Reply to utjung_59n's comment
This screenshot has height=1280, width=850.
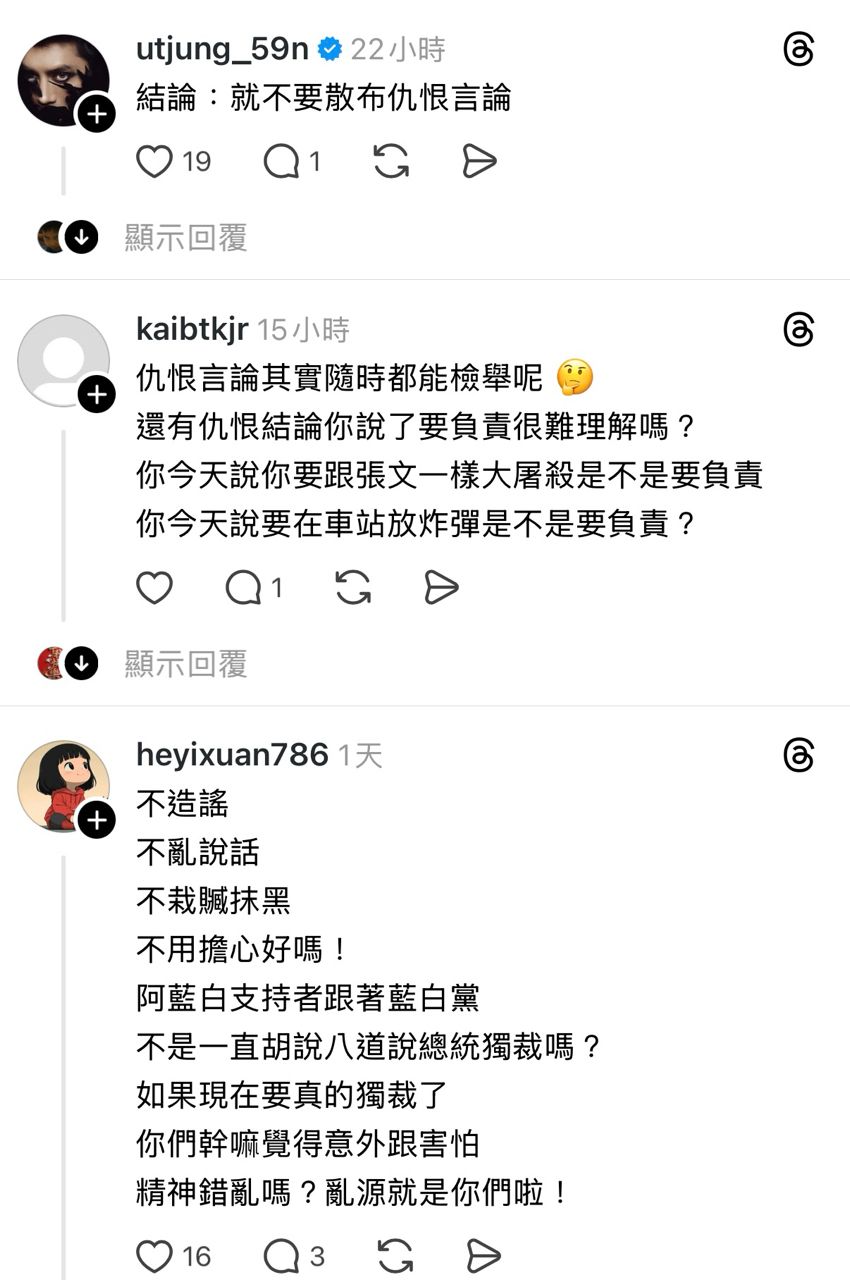pos(281,161)
